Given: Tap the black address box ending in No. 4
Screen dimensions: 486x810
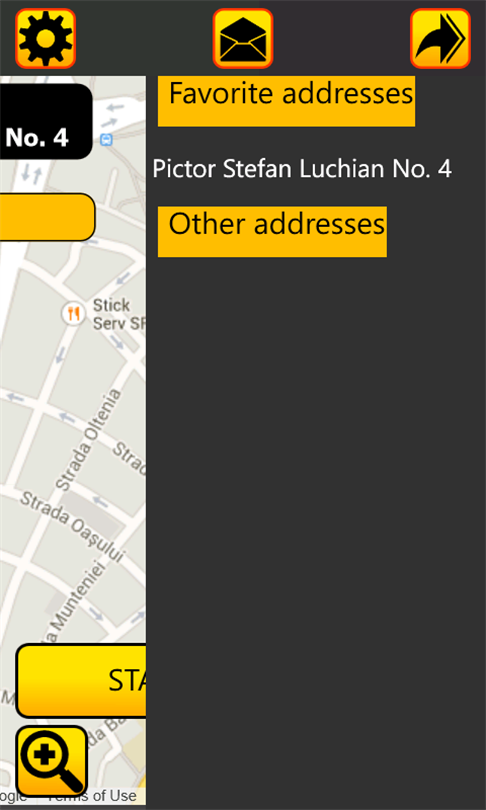Looking at the screenshot, I should [x=46, y=121].
